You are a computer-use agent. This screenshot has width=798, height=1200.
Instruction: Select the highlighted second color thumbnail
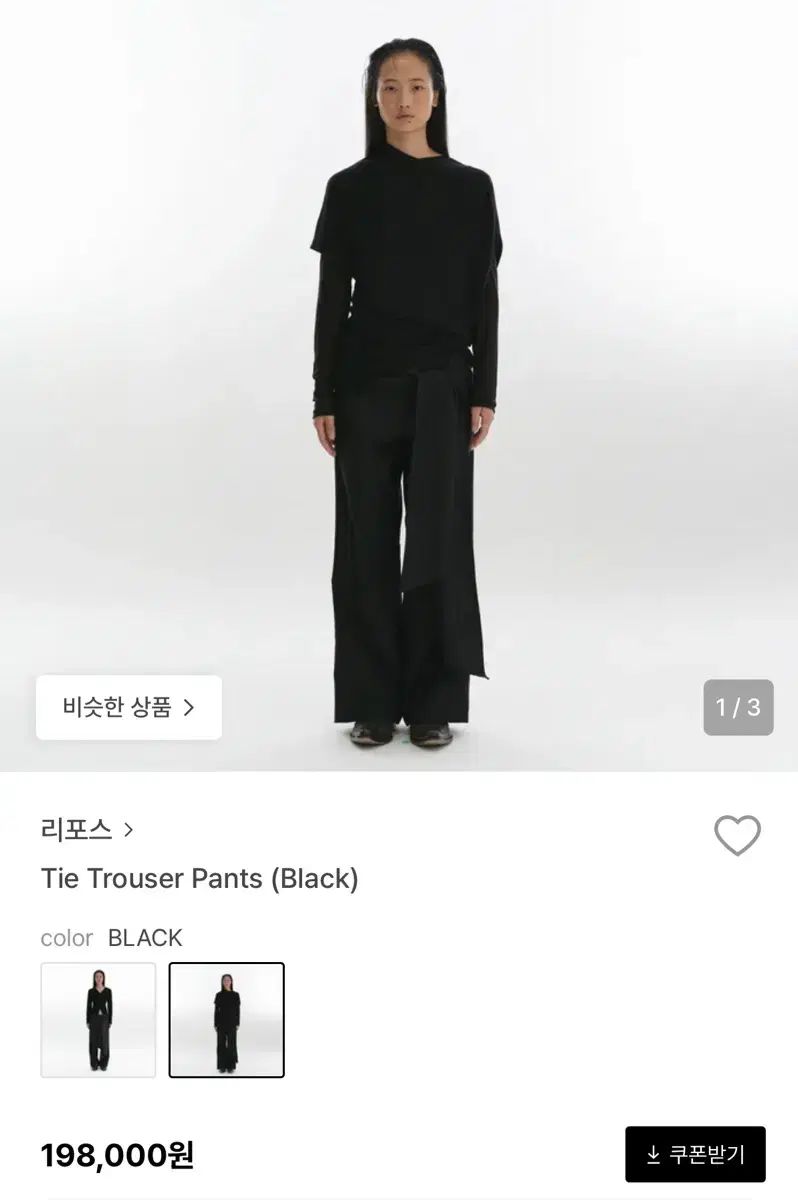(x=227, y=1019)
